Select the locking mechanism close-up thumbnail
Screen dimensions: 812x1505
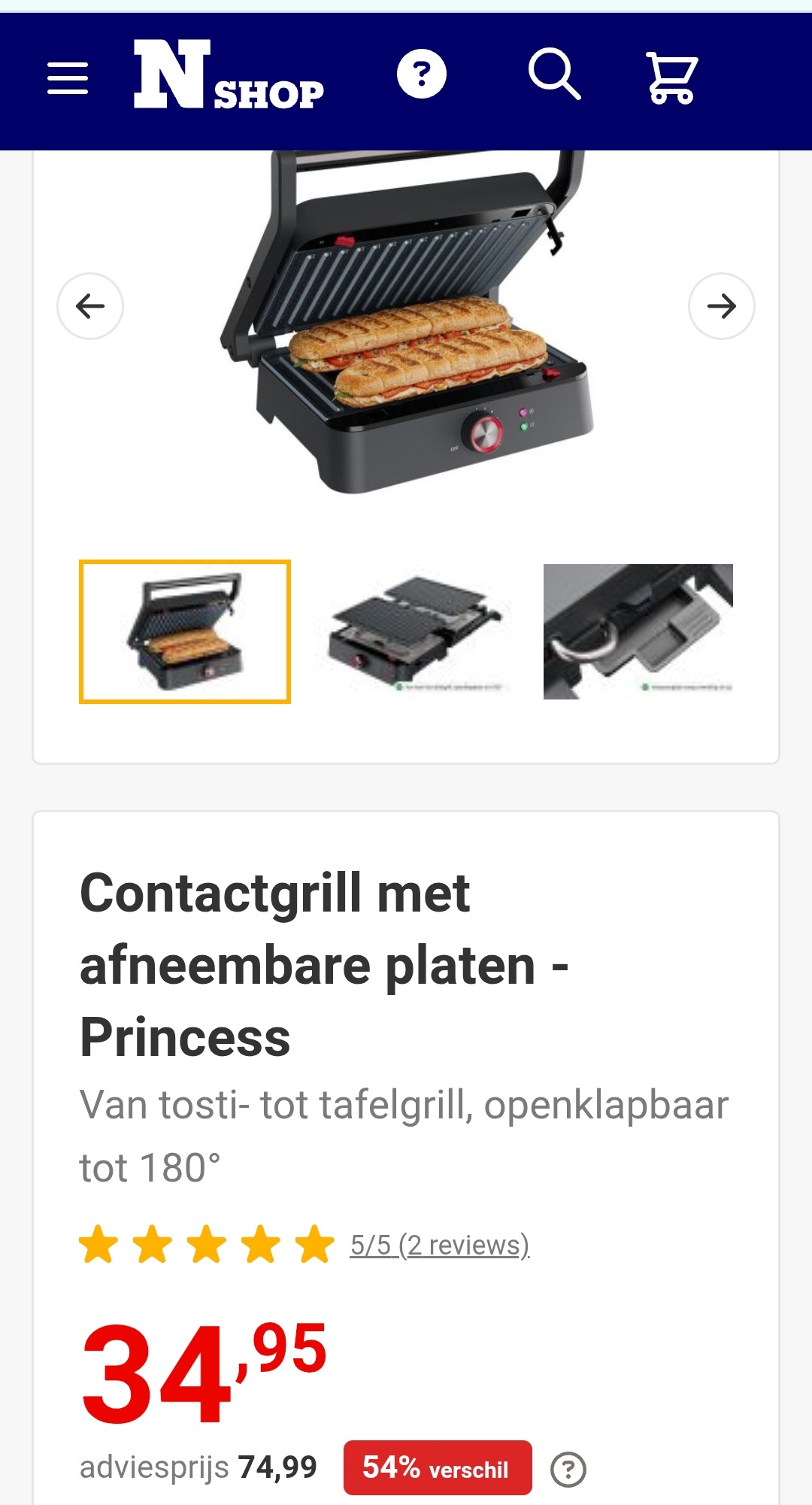tap(638, 632)
